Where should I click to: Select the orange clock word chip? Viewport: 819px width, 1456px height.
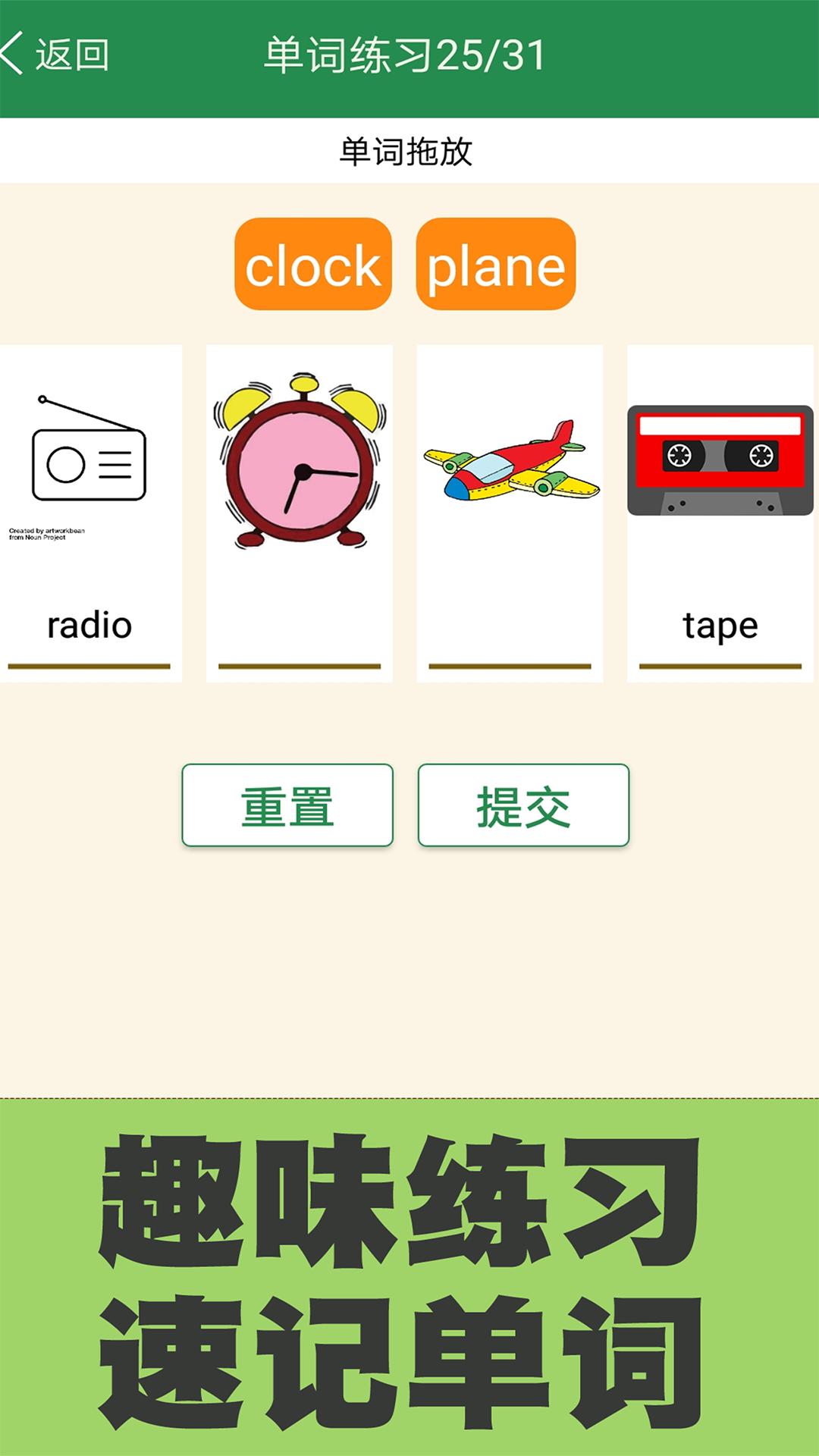(312, 265)
